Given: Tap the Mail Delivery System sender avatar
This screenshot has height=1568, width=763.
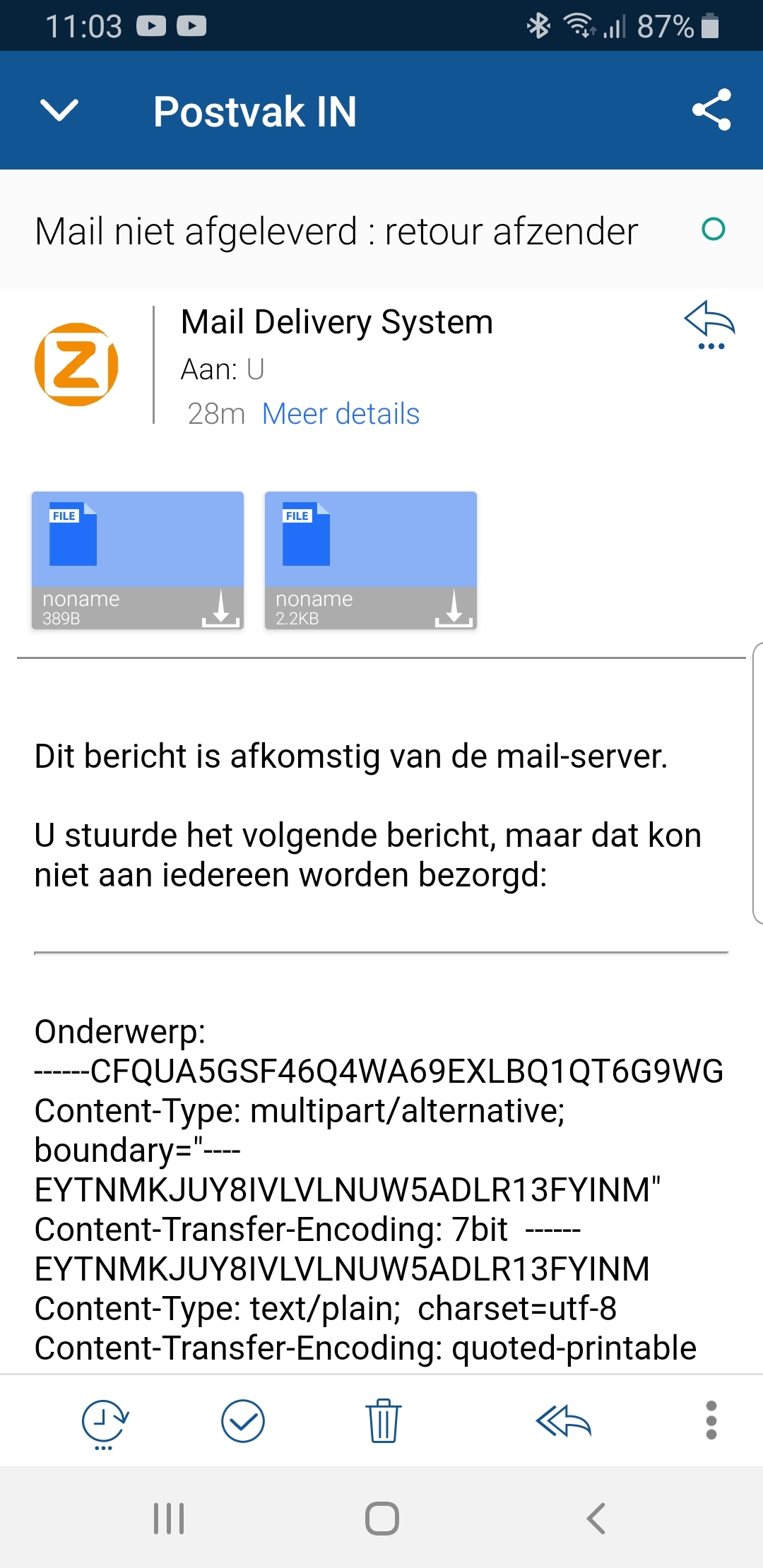Looking at the screenshot, I should click(76, 364).
